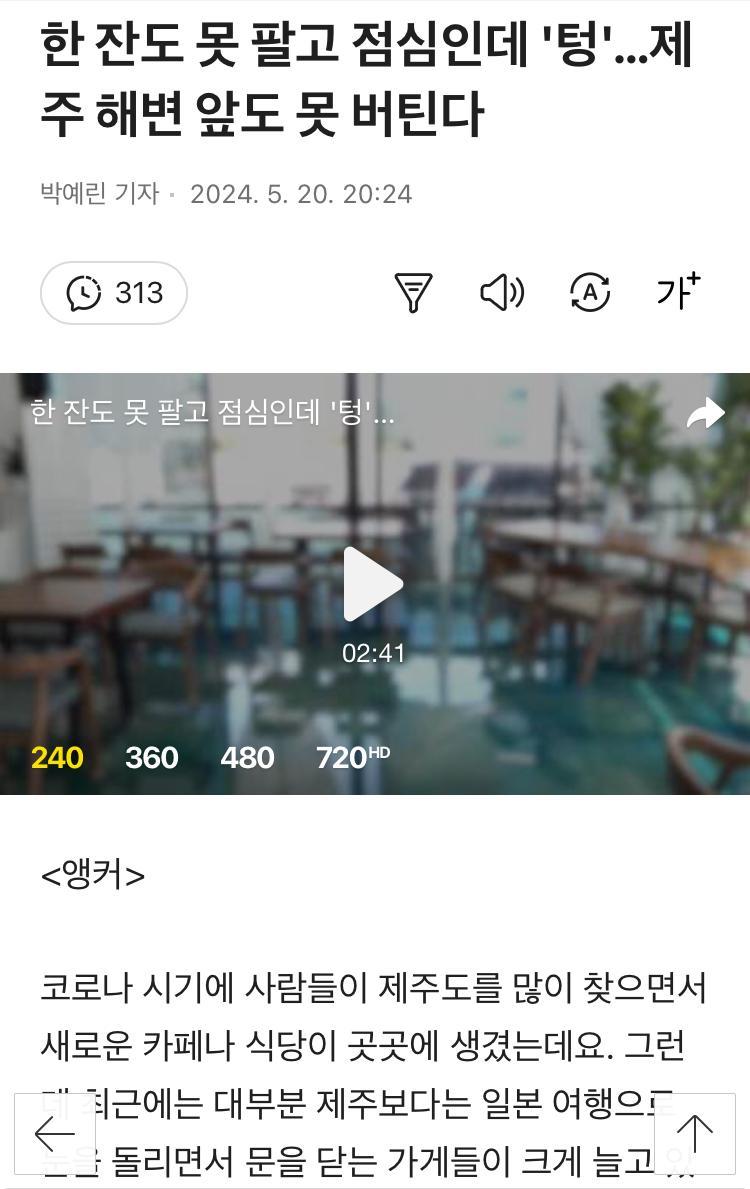Go back with the left arrow button
The image size is (750, 1189).
(x=55, y=1134)
